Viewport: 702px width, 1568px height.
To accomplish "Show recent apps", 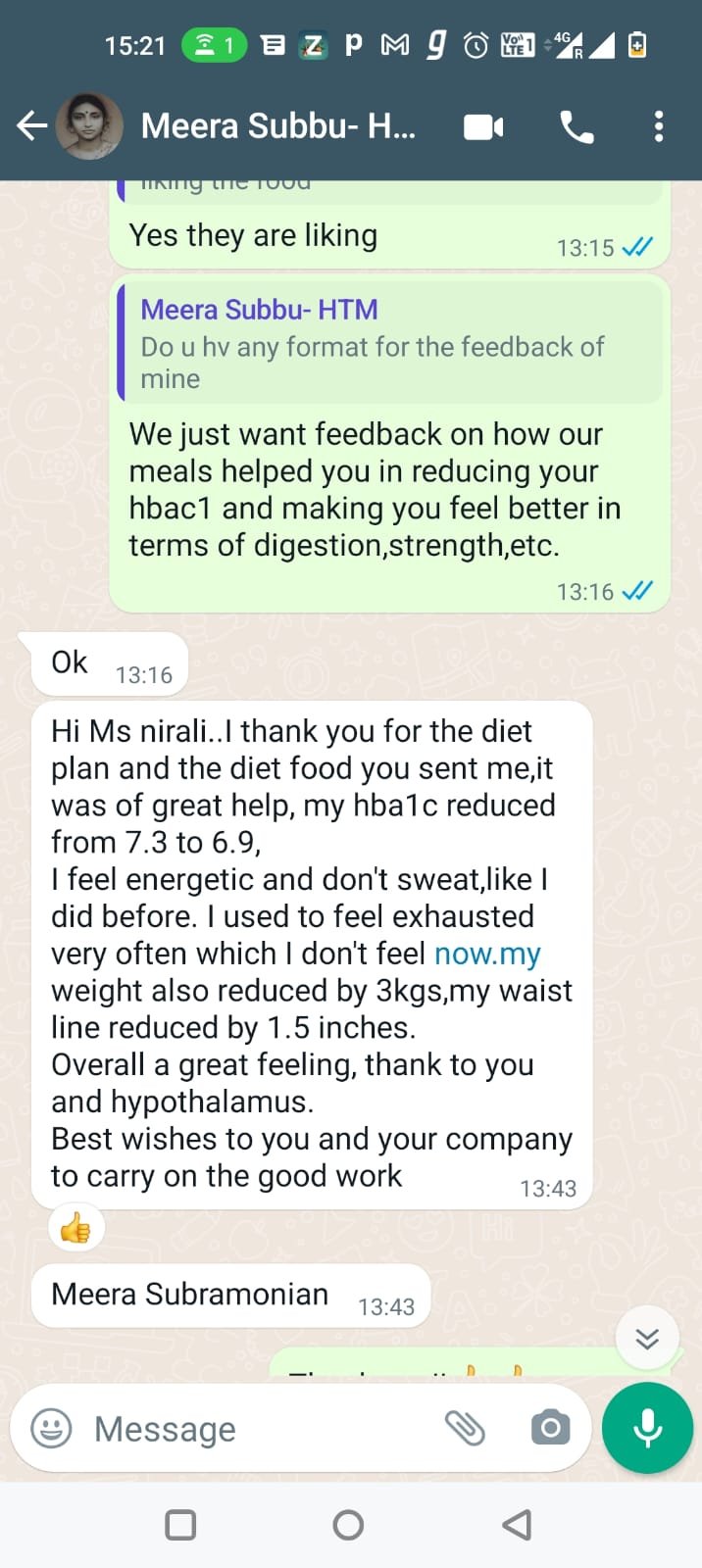I will (180, 1525).
